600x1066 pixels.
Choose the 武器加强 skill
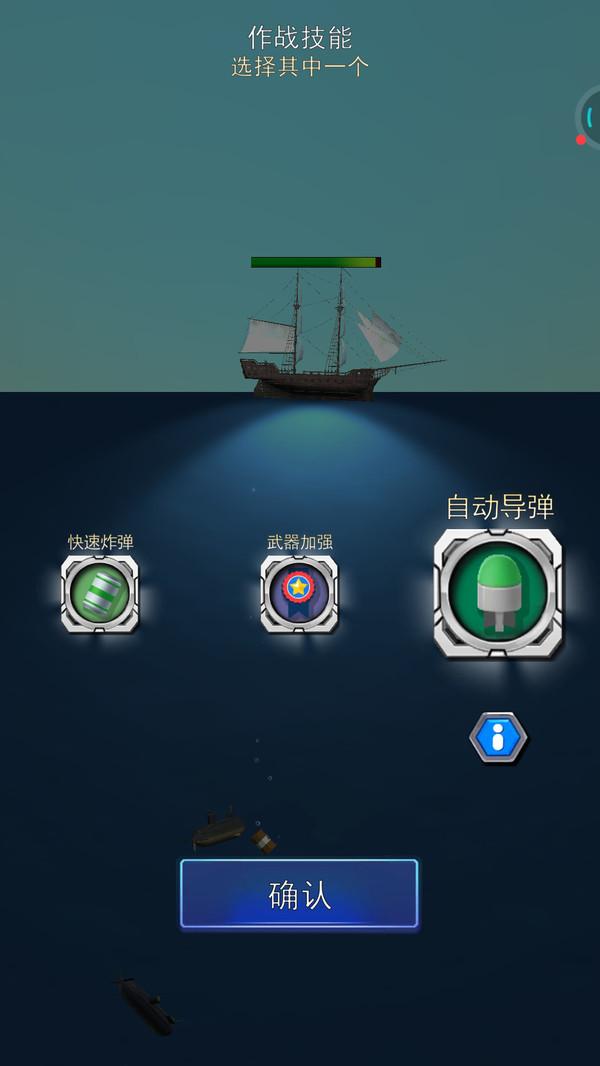[x=299, y=594]
